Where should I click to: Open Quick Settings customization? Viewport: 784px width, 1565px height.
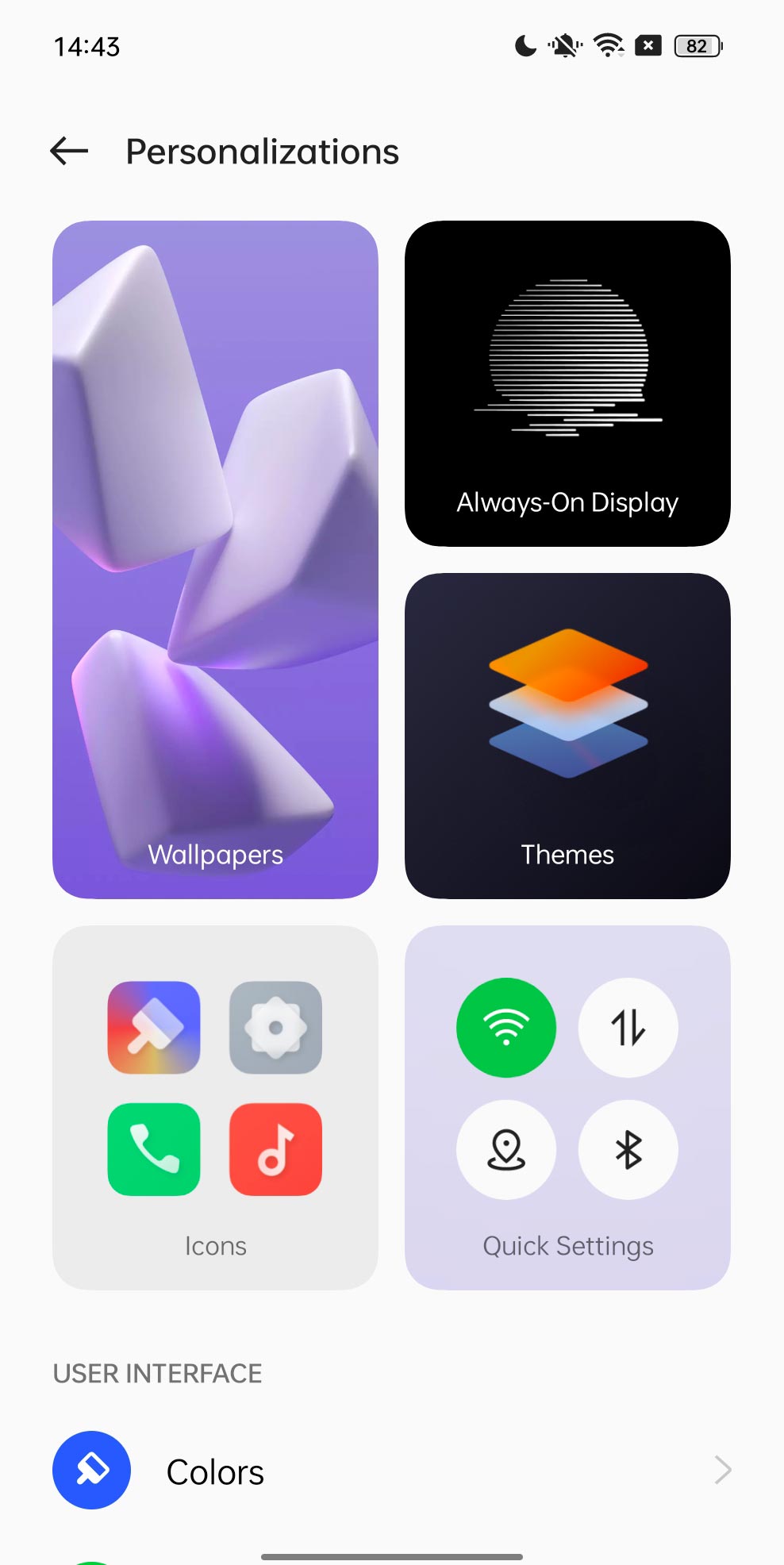pyautogui.click(x=567, y=1107)
